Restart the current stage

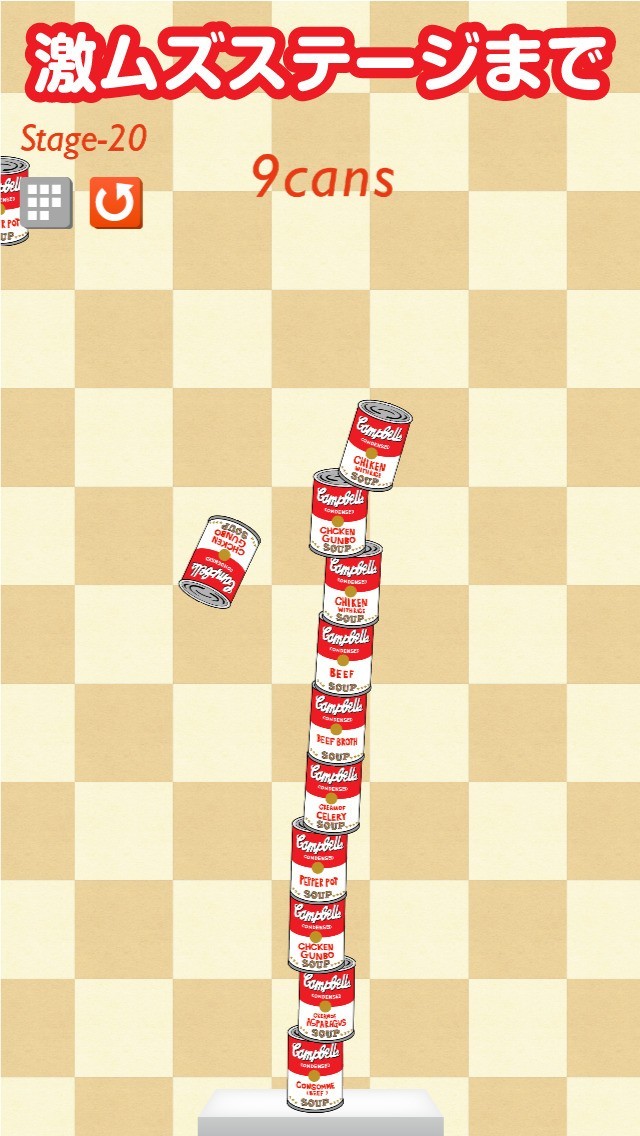[116, 203]
